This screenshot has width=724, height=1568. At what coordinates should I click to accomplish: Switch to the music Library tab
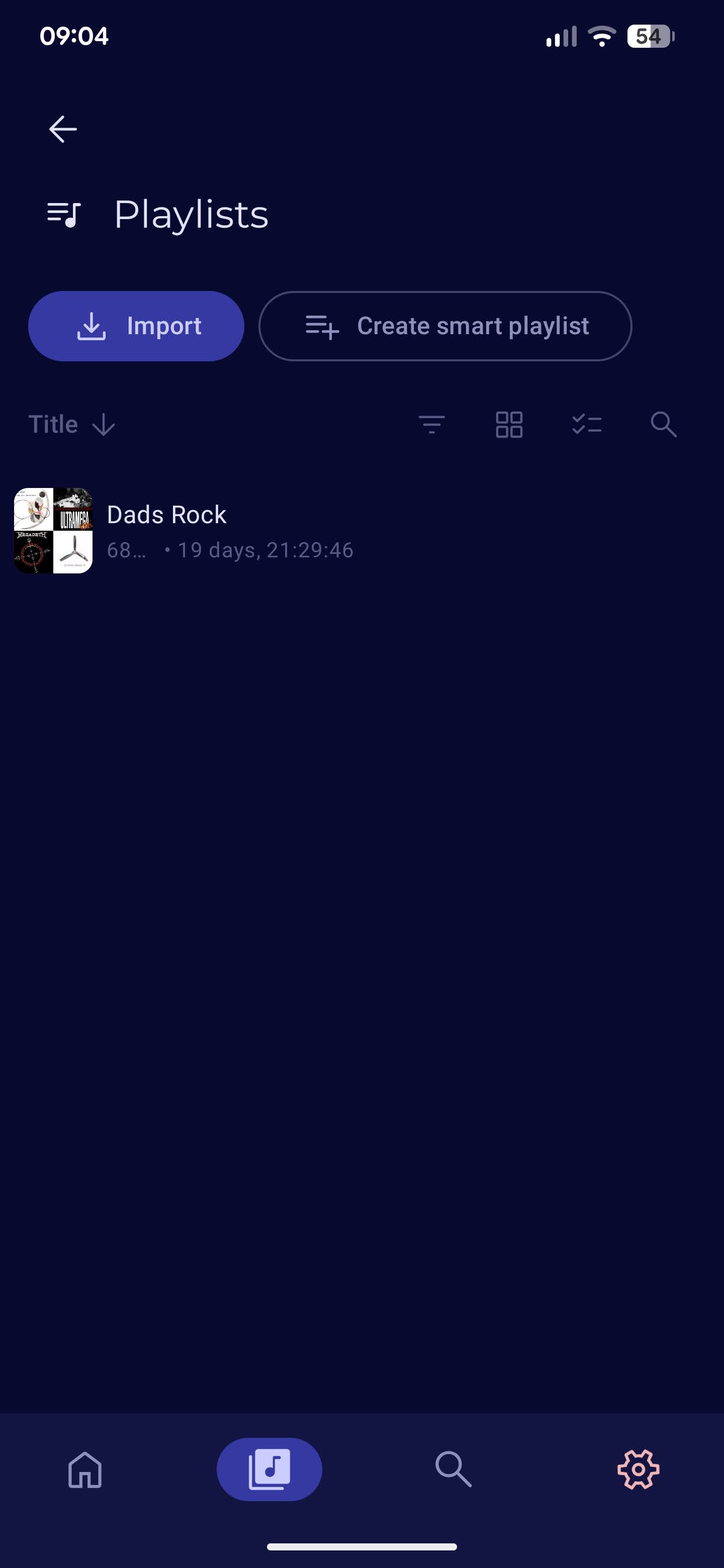point(269,1469)
